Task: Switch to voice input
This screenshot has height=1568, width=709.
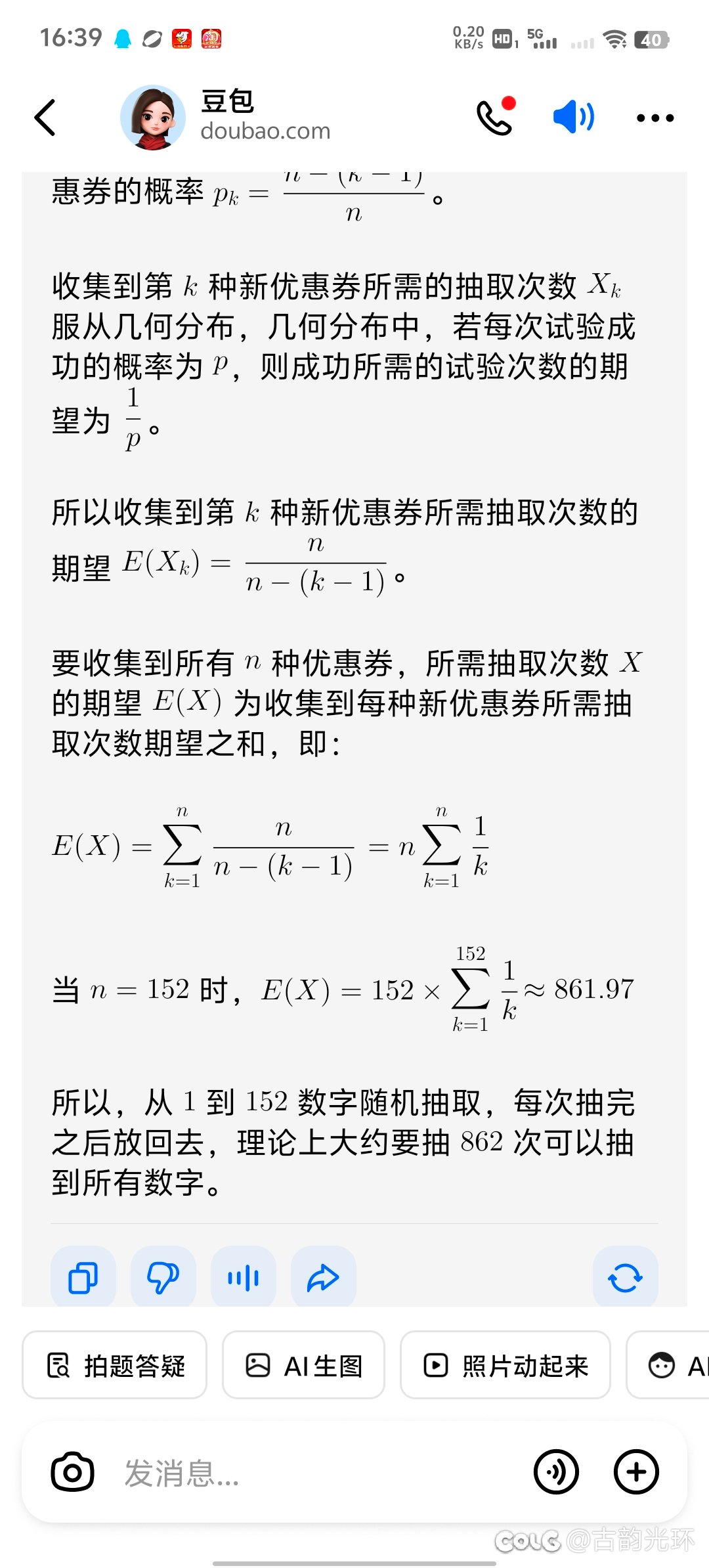Action: pos(556,1472)
